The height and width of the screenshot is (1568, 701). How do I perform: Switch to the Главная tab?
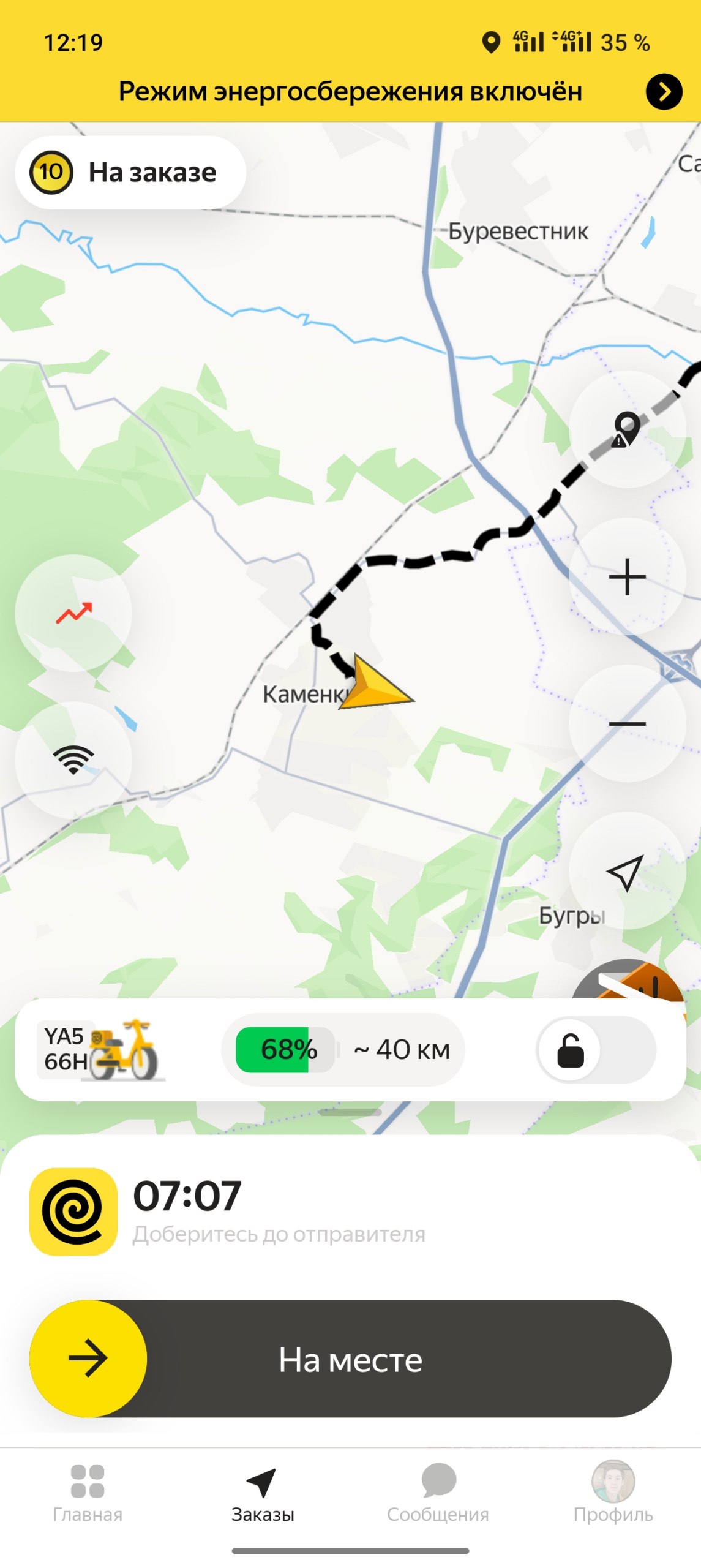(x=88, y=1493)
